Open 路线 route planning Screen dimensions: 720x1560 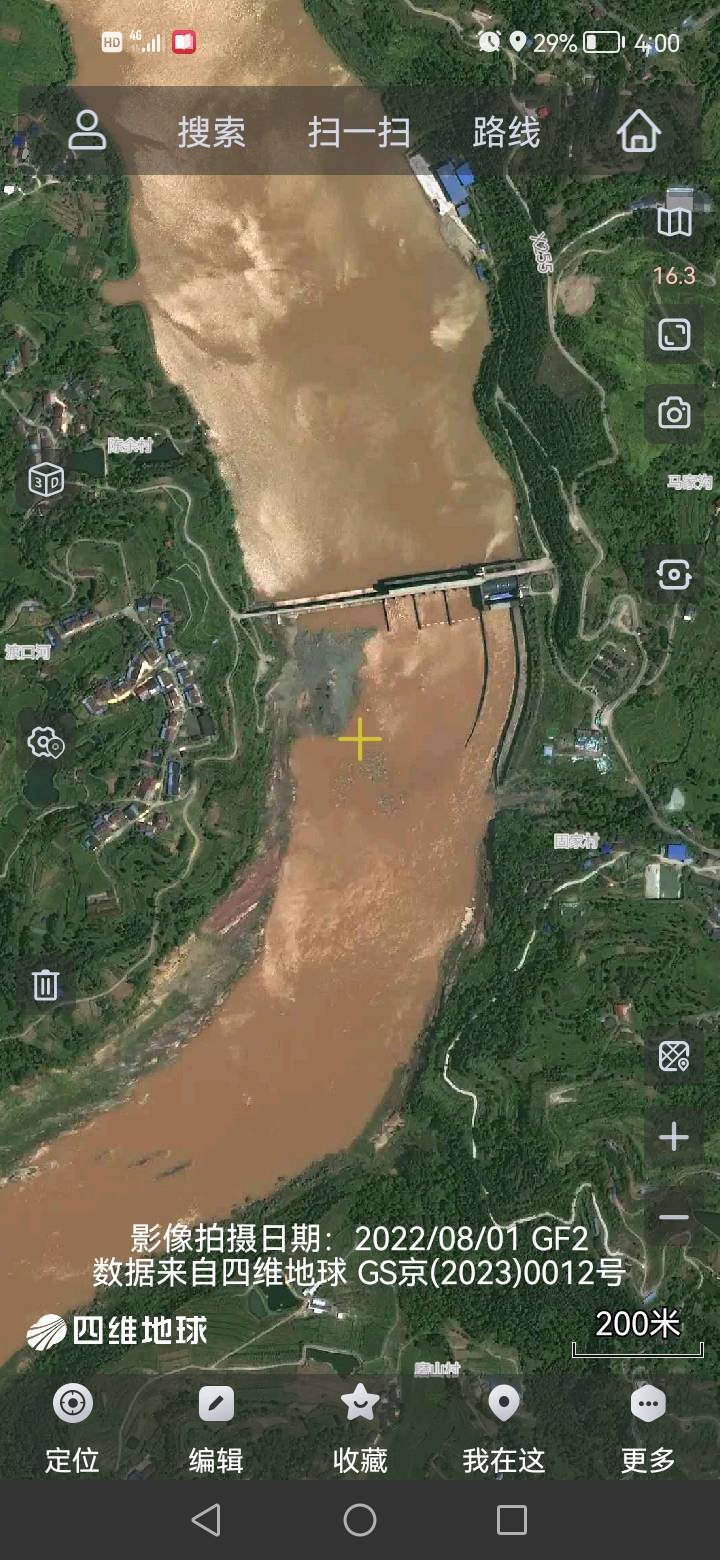(x=506, y=132)
